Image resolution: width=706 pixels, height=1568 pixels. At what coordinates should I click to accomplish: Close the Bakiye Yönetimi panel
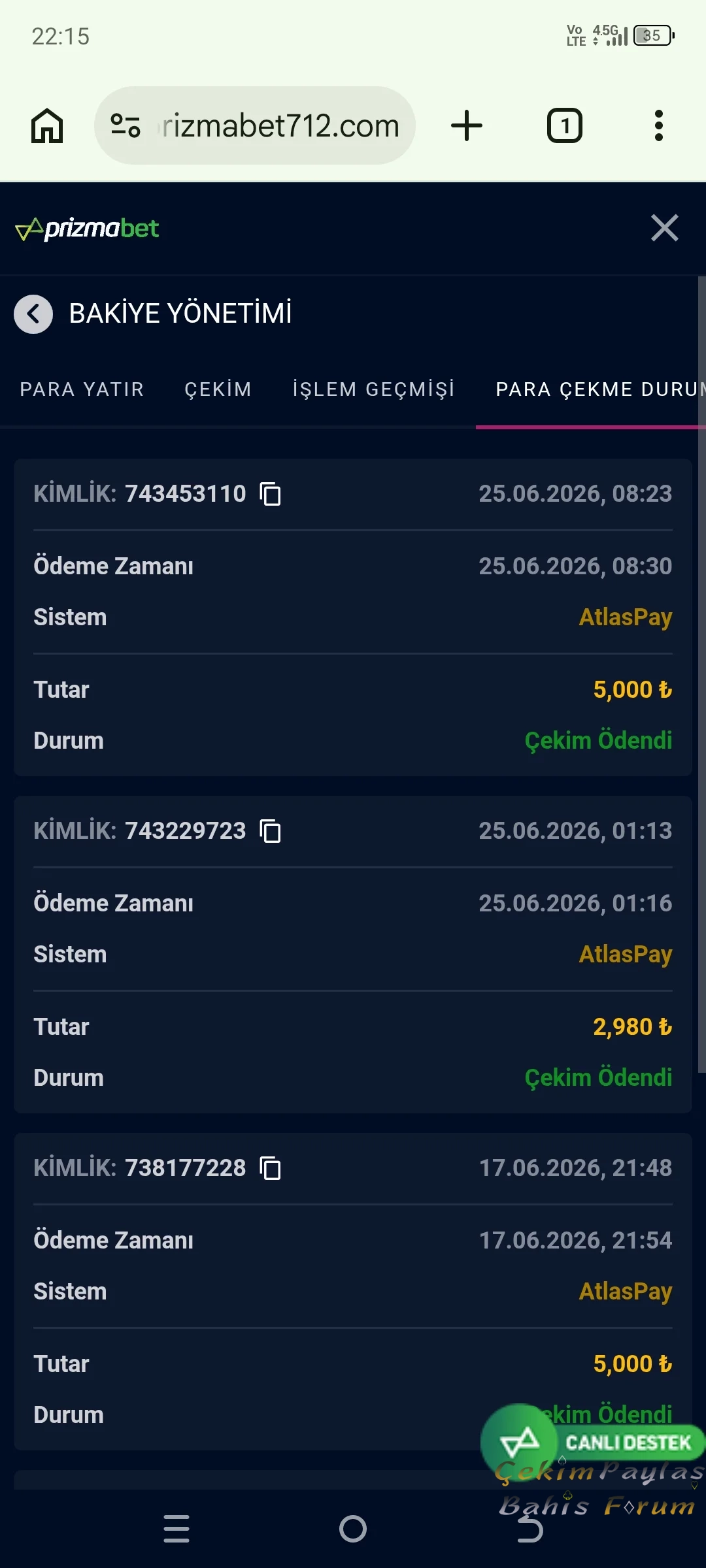(665, 228)
